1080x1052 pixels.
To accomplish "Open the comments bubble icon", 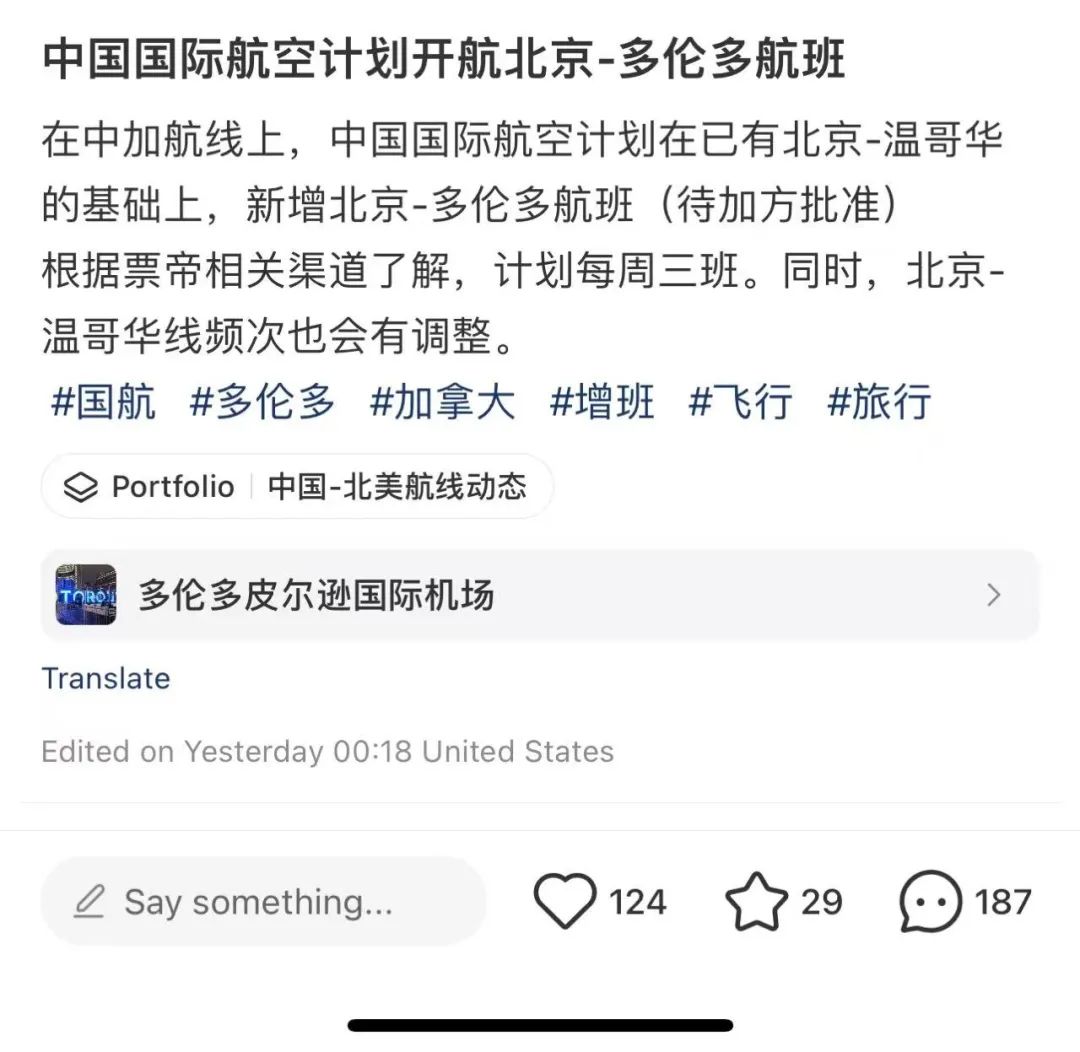I will [931, 901].
